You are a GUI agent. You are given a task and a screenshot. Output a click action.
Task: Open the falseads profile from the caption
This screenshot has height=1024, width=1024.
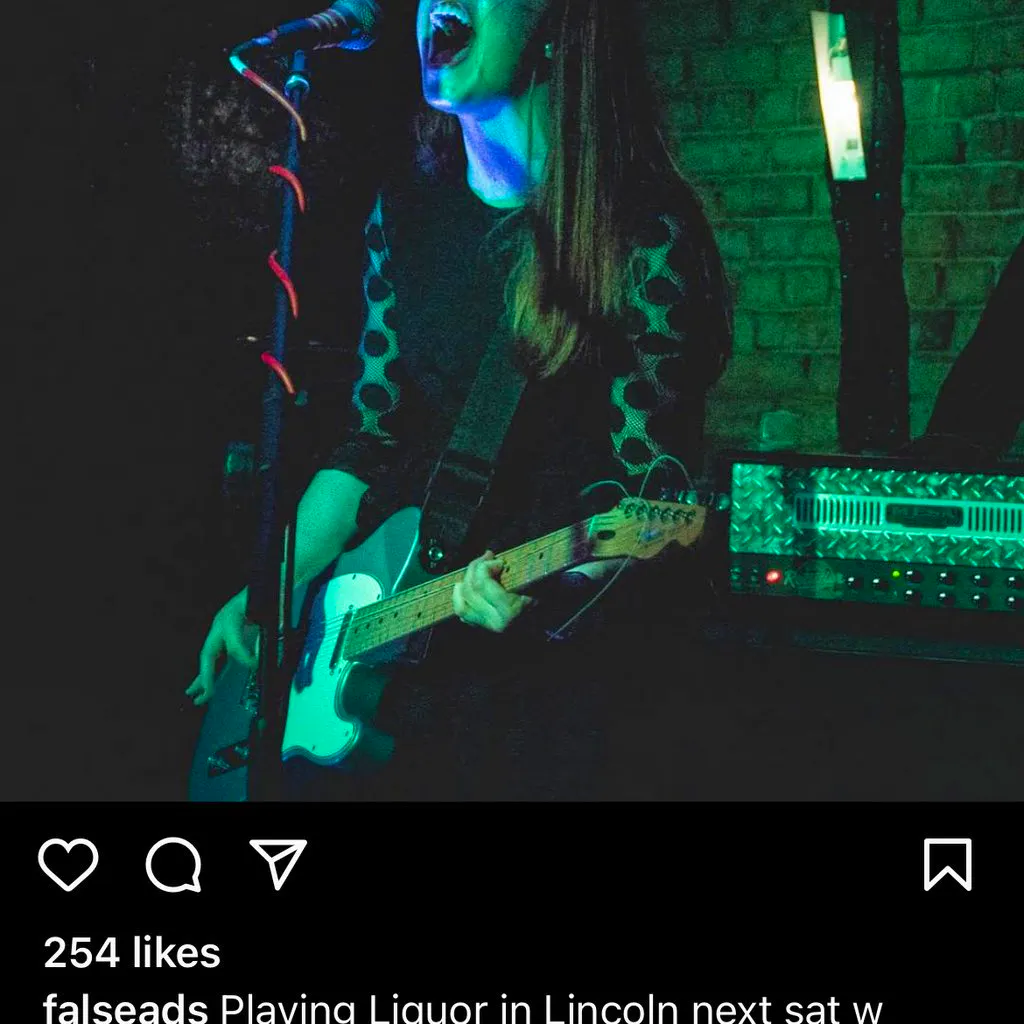click(x=125, y=1008)
